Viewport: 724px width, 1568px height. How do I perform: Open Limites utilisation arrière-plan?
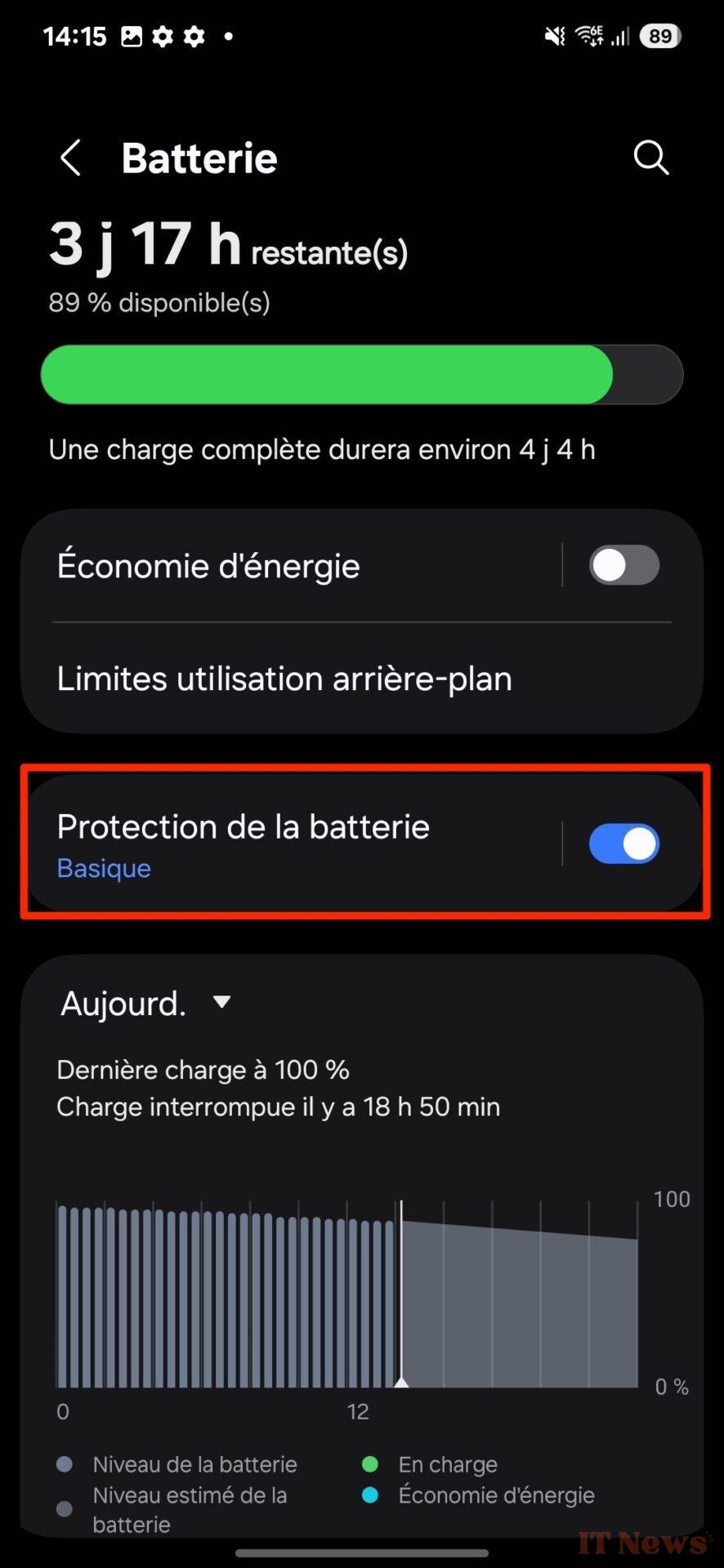tap(362, 679)
